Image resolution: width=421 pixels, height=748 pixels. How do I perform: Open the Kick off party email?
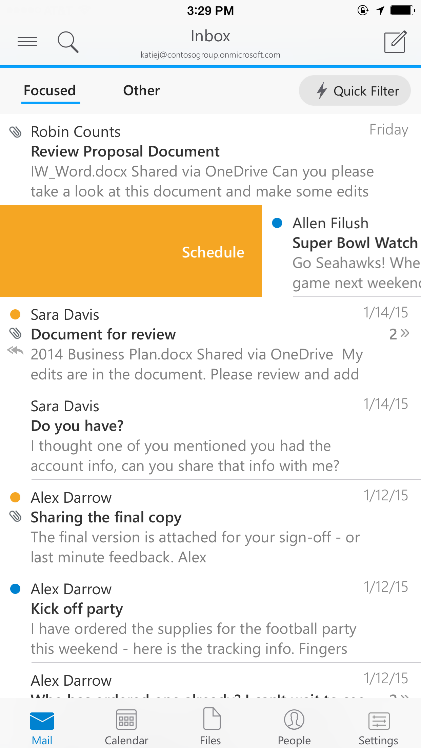point(210,617)
